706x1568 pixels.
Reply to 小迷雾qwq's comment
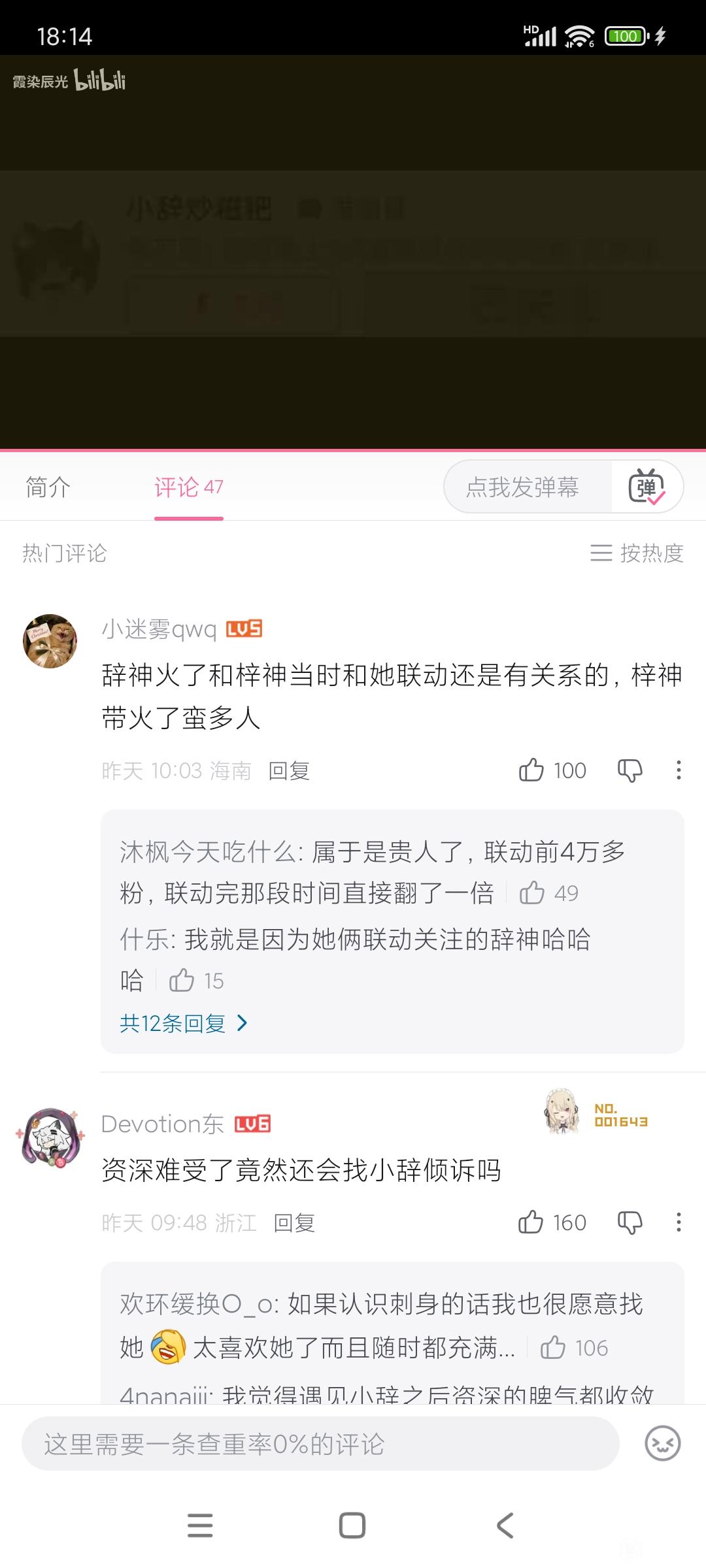point(288,771)
